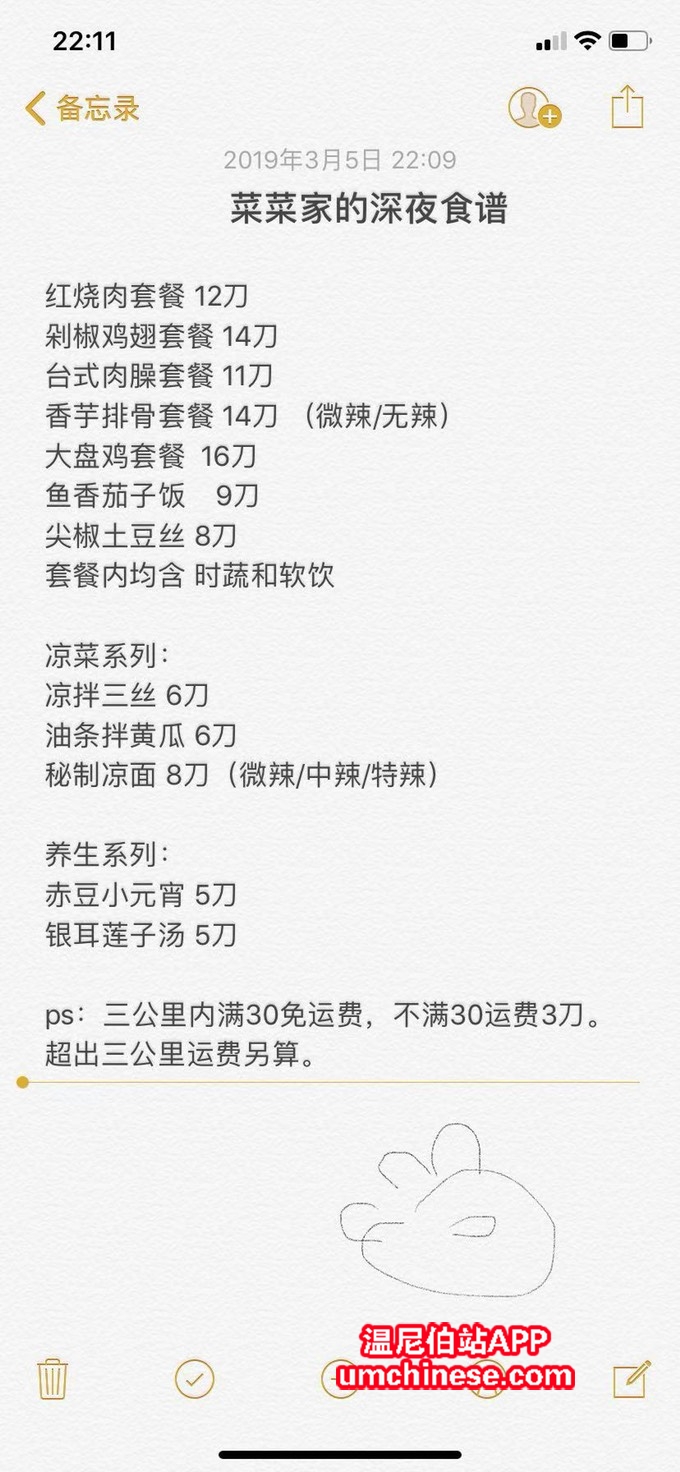This screenshot has height=1472, width=680.
Task: Delete this note with the trash icon
Action: click(x=52, y=1379)
